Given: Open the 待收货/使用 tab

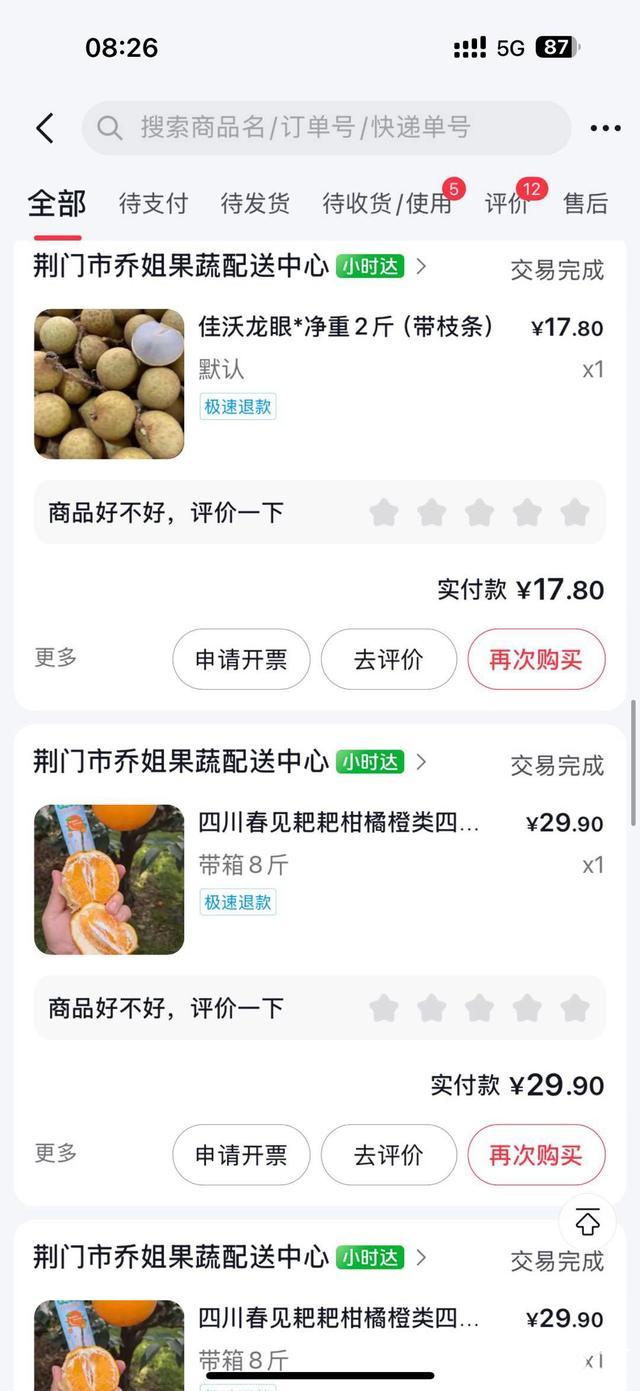Looking at the screenshot, I should pos(387,204).
